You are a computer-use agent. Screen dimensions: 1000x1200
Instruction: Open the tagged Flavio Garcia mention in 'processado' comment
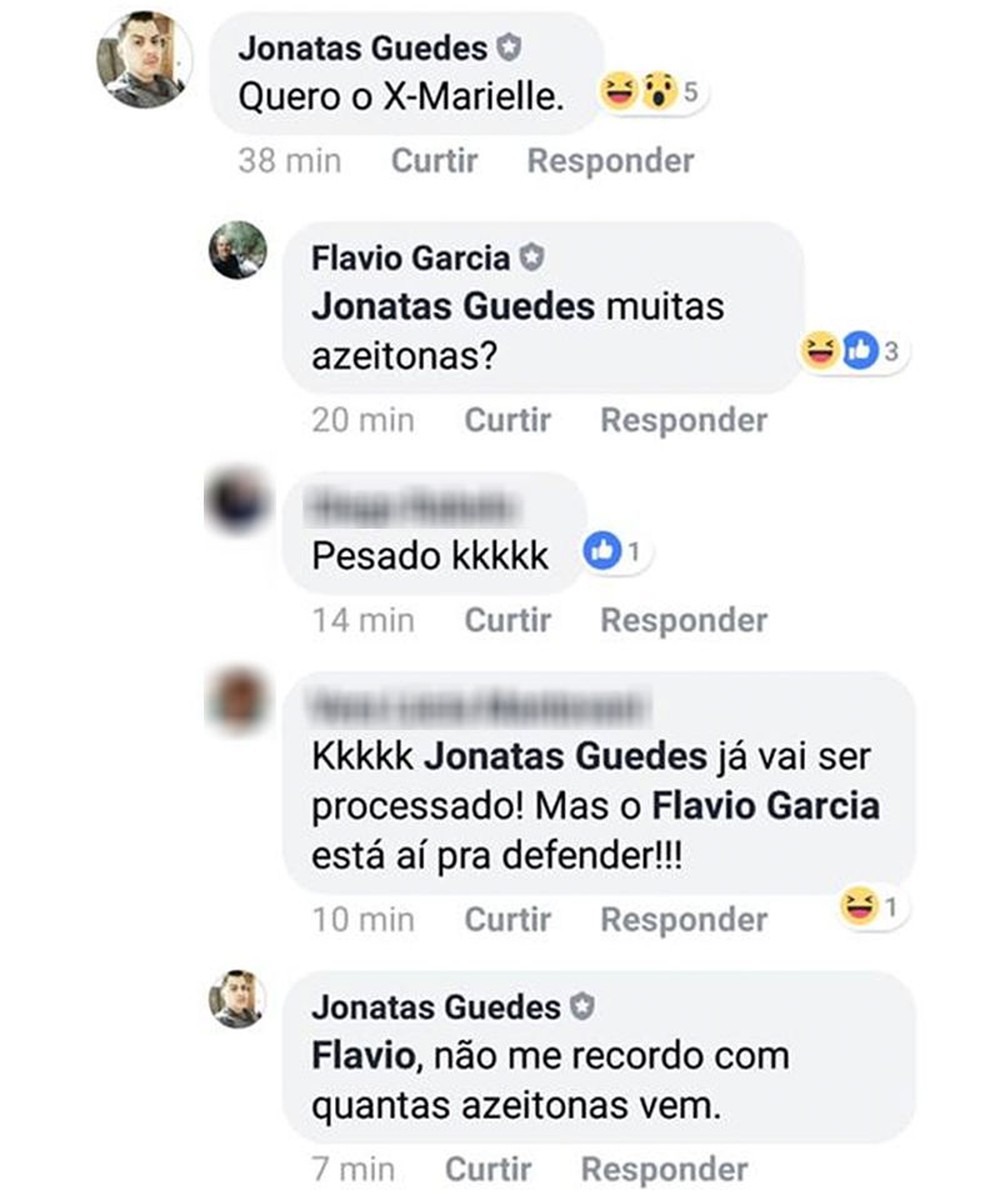point(765,806)
